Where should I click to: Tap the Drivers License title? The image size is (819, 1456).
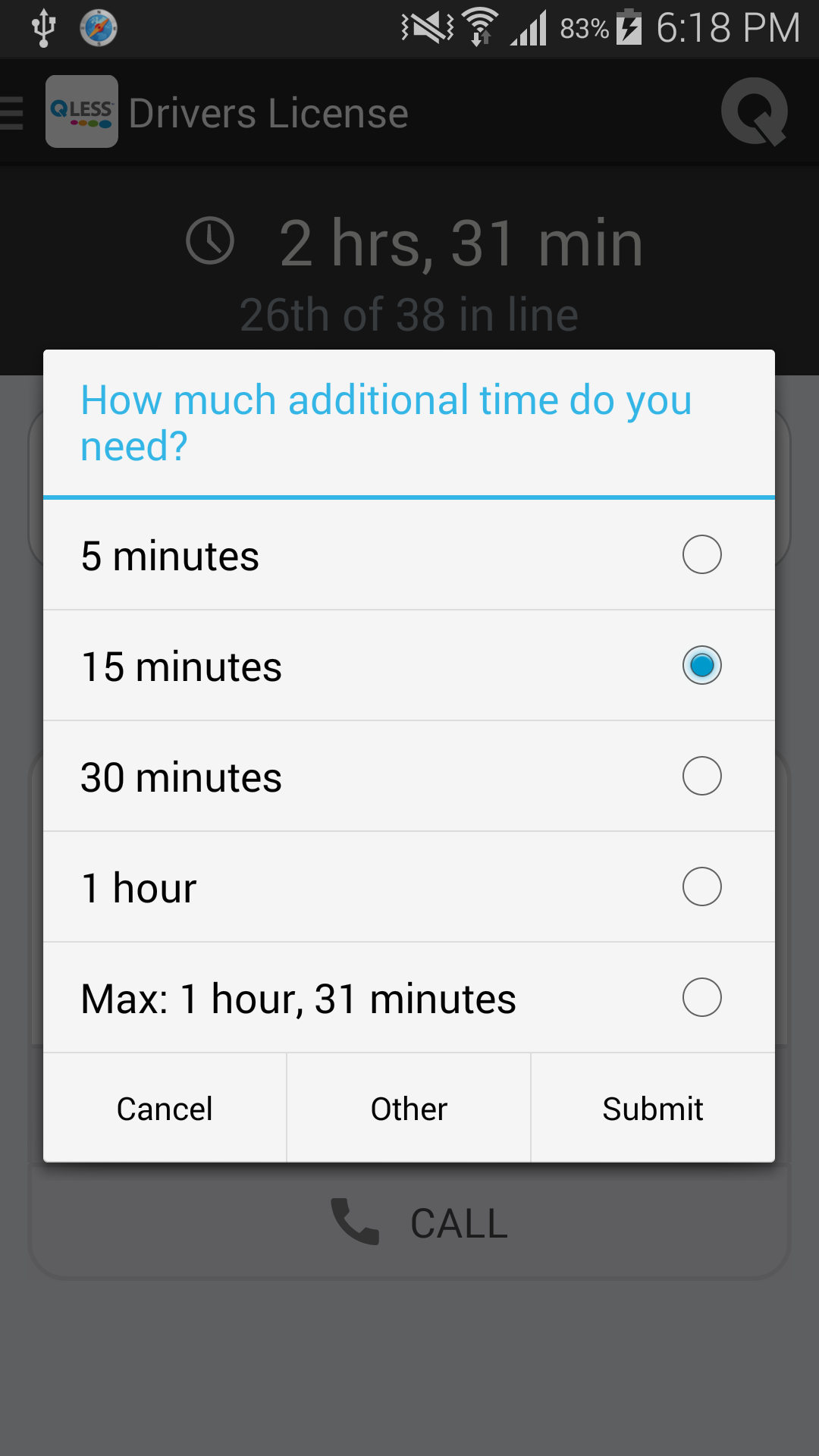point(268,112)
